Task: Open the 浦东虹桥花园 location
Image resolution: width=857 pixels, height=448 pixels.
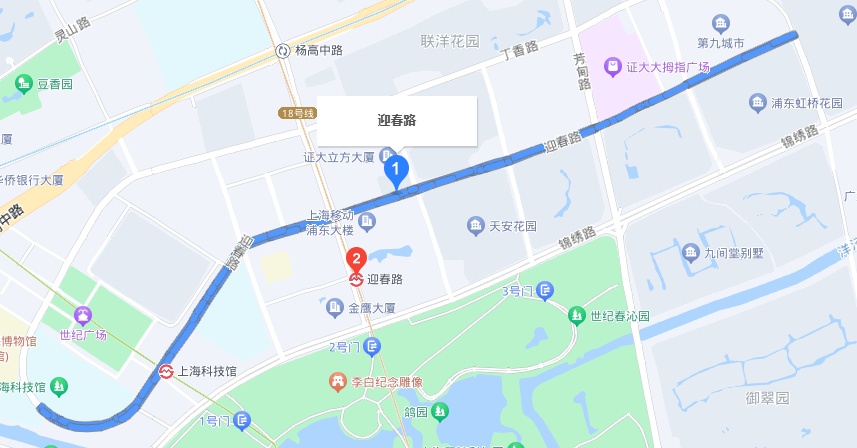Action: click(758, 102)
